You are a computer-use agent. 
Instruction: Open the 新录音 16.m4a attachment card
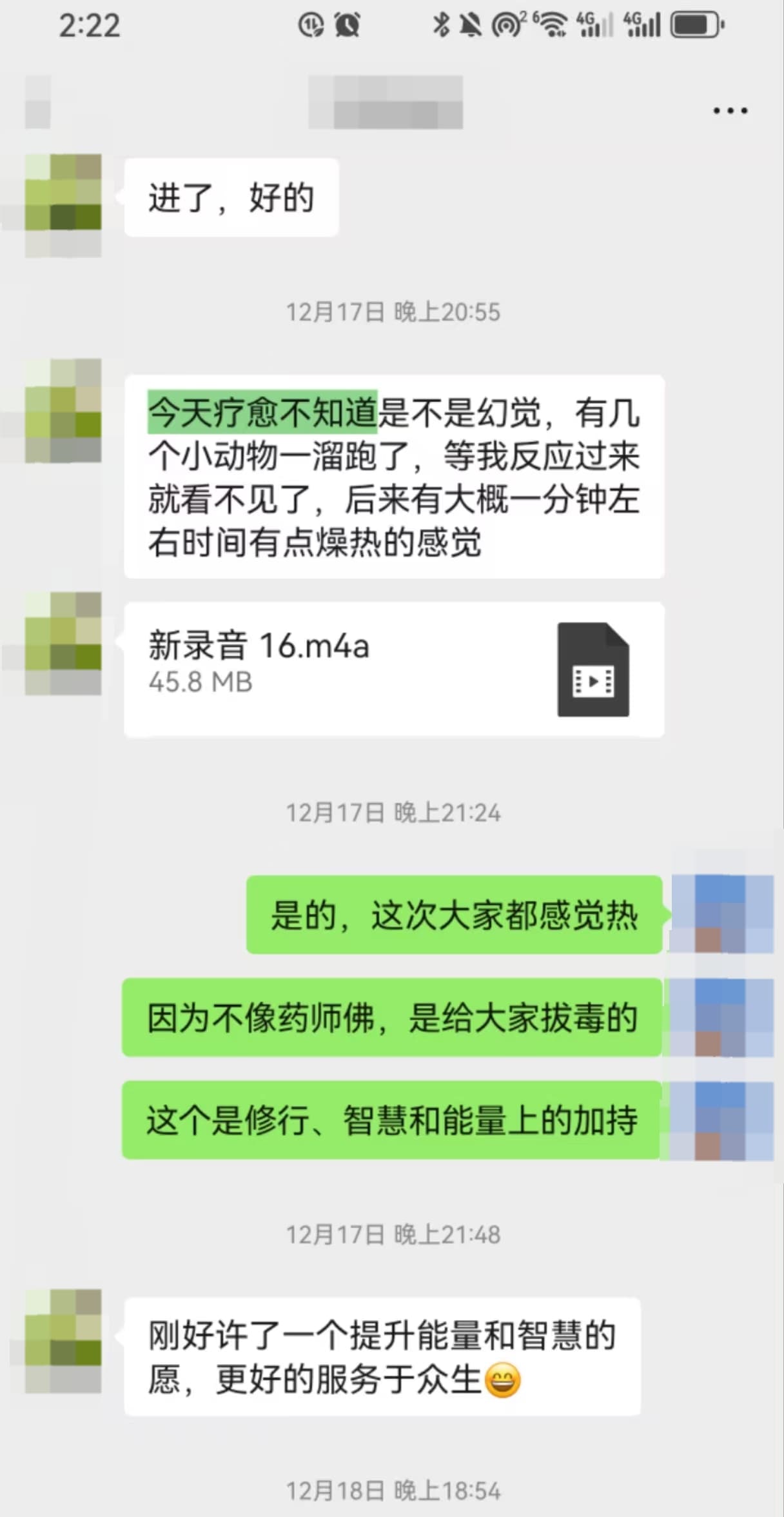[393, 669]
